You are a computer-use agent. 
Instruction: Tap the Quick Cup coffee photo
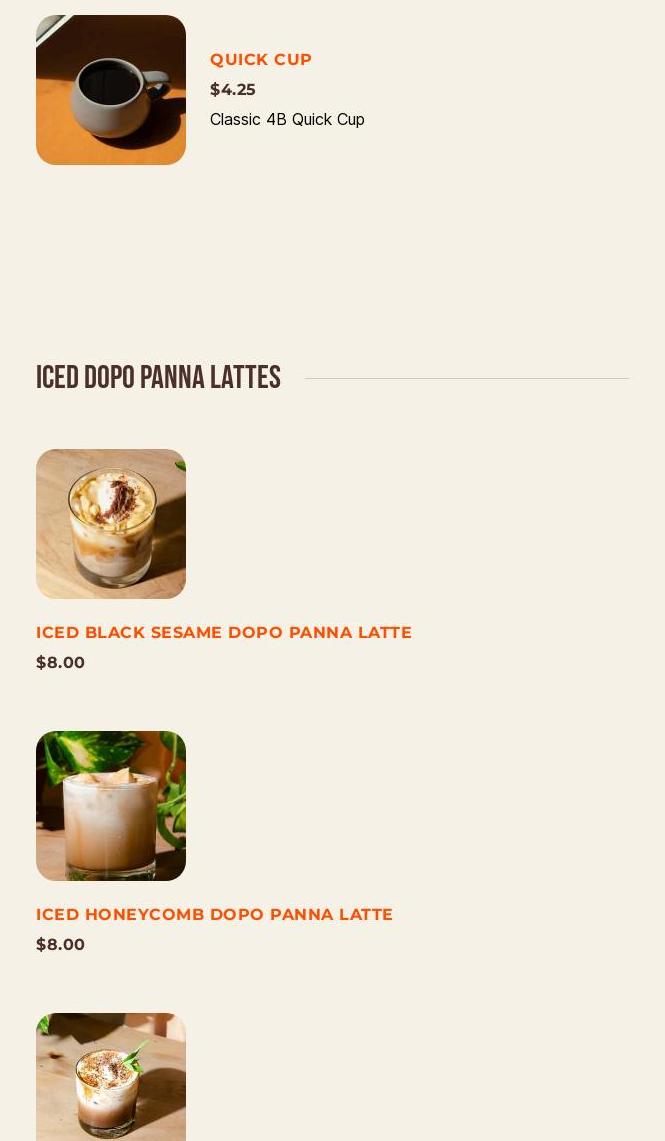point(111,90)
